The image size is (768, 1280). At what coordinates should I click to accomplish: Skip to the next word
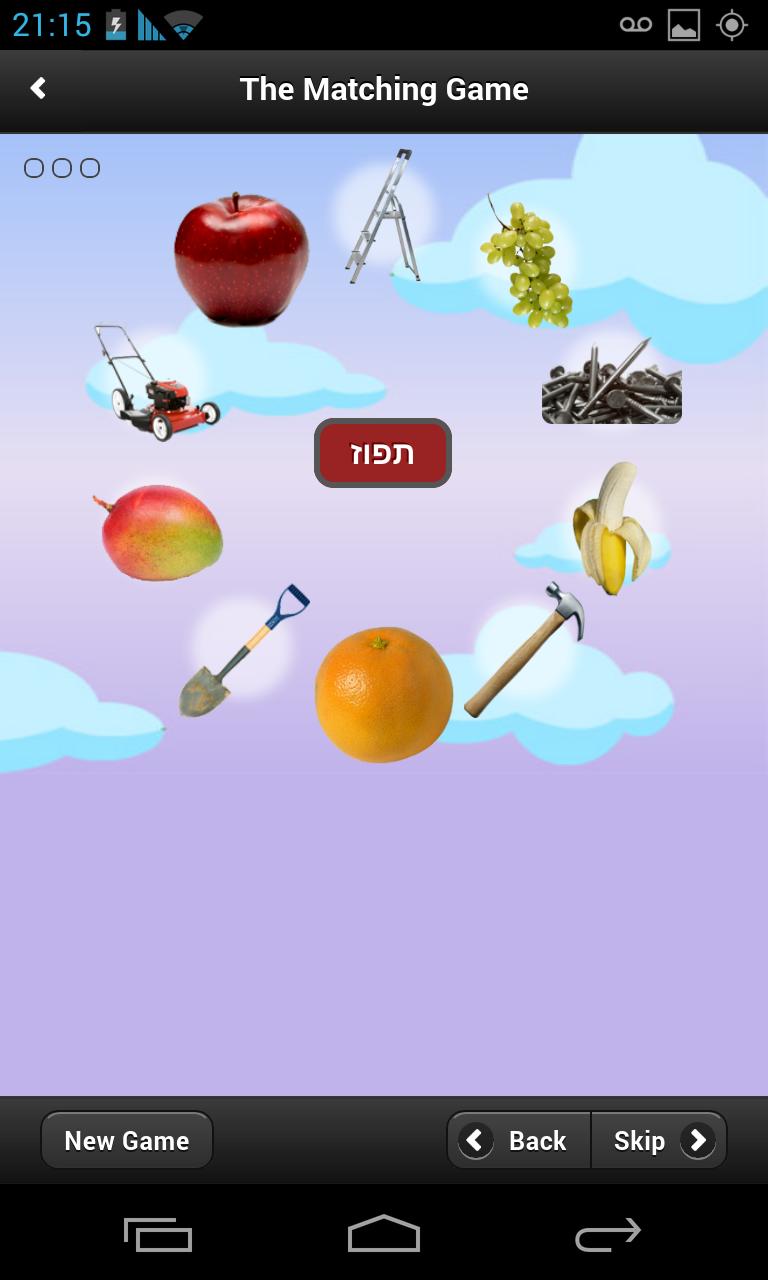click(x=660, y=1140)
